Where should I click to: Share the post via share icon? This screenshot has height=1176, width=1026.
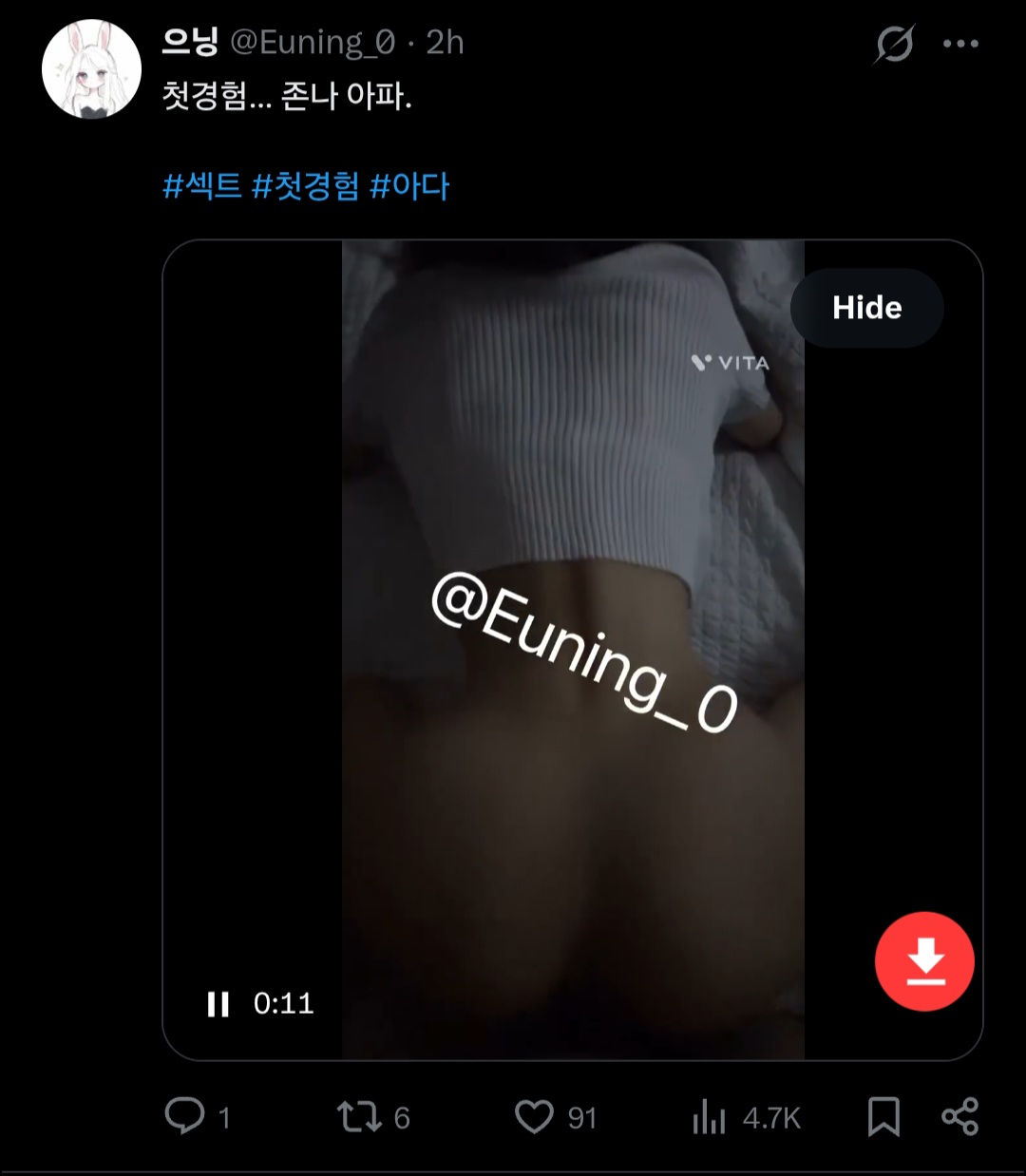click(x=959, y=1116)
